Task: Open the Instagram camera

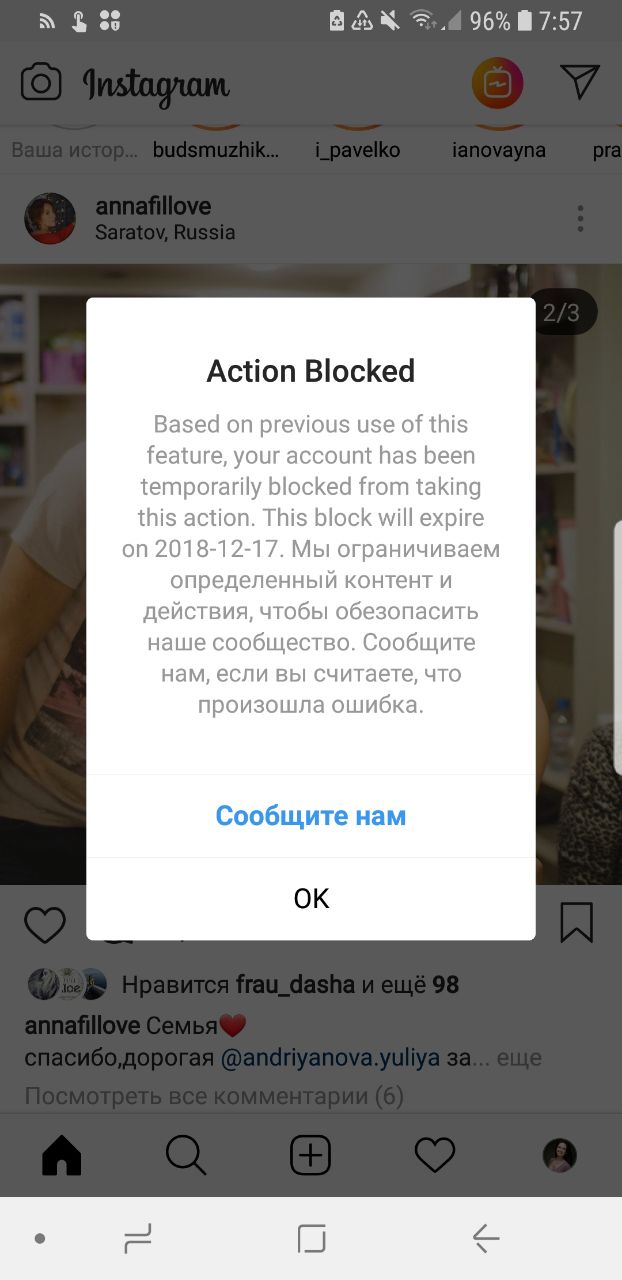Action: coord(41,83)
